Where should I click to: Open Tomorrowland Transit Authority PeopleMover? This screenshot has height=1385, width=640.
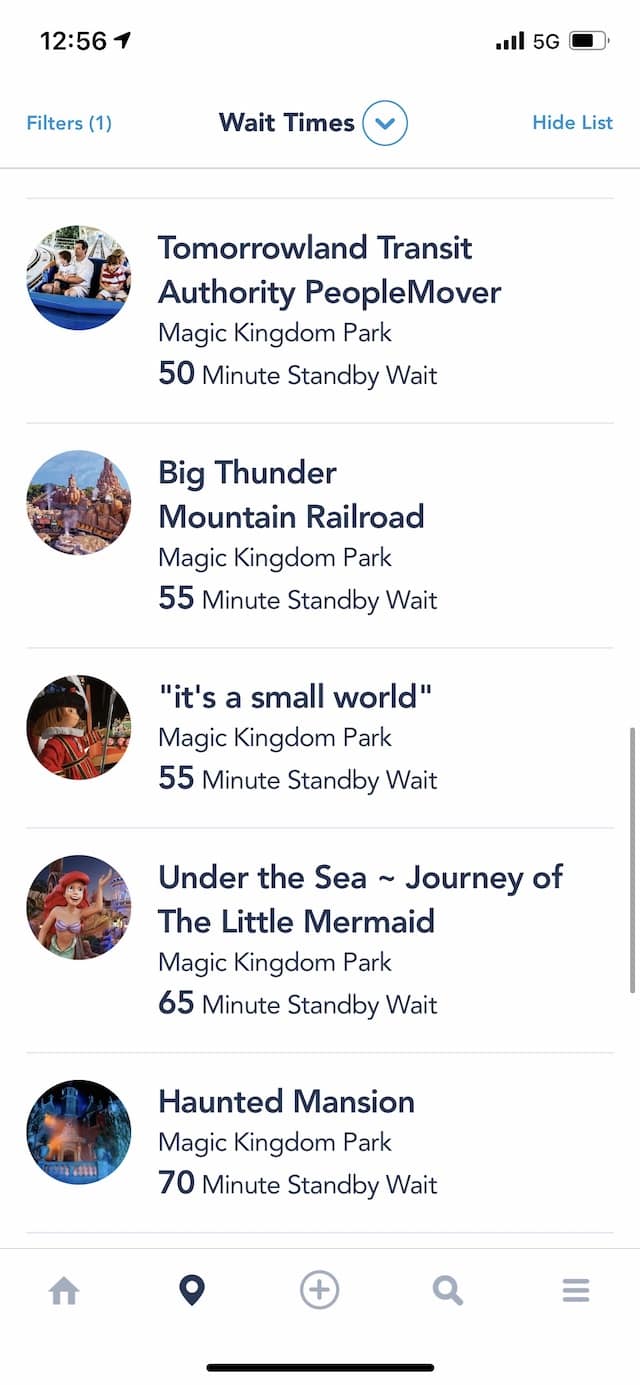coord(320,311)
